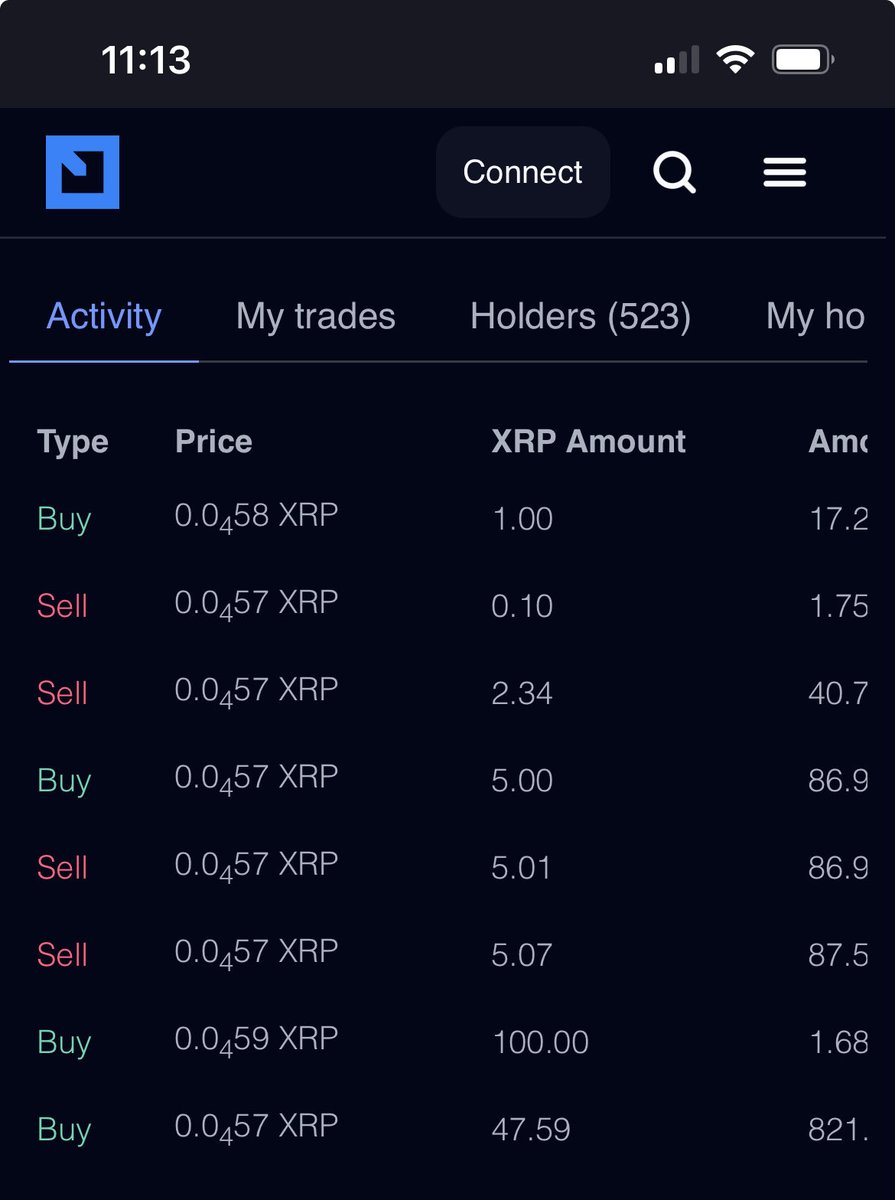Open the partially visible My holdings tab

pyautogui.click(x=815, y=317)
